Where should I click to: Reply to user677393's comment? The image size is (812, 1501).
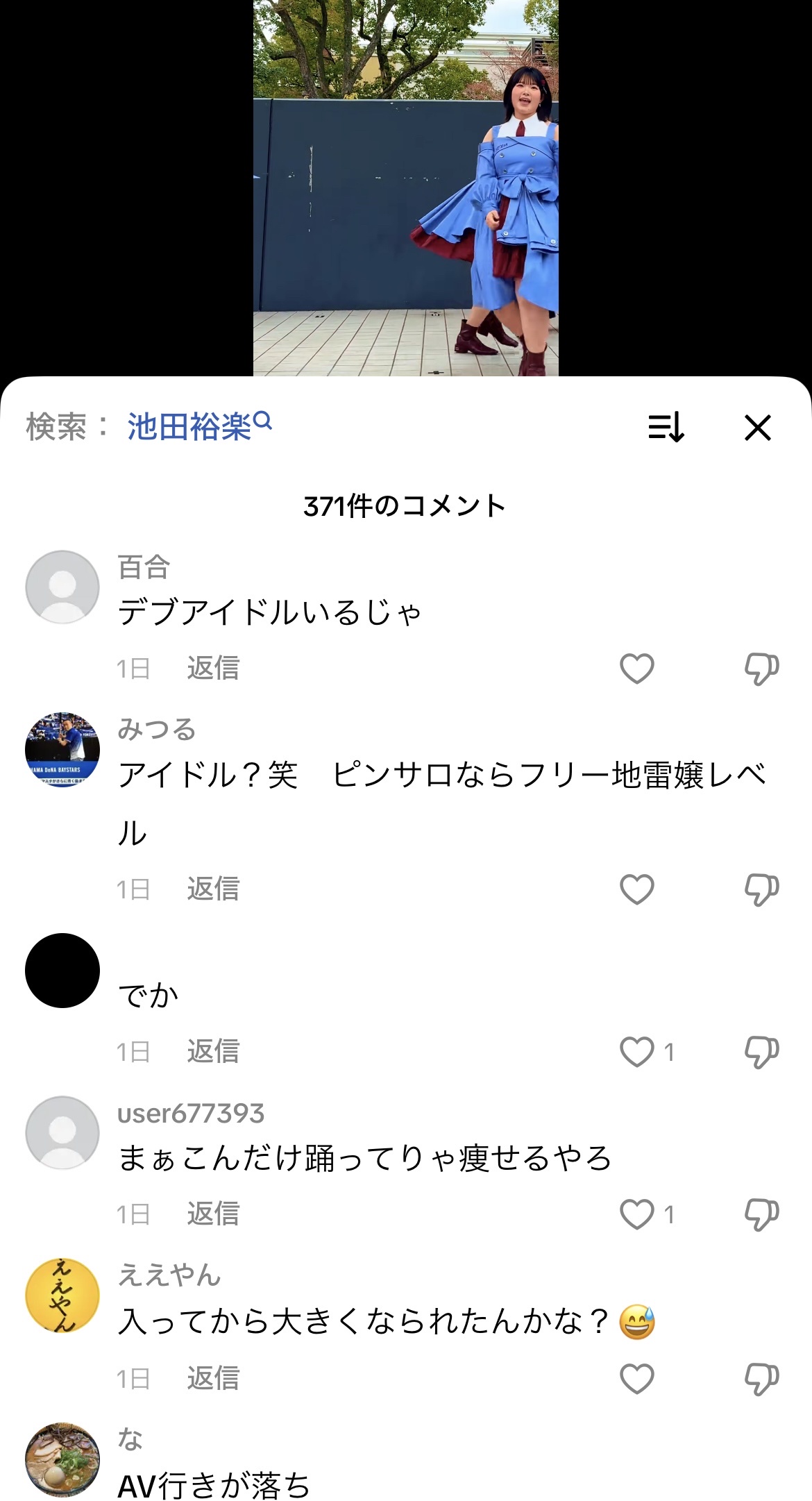(x=213, y=1214)
